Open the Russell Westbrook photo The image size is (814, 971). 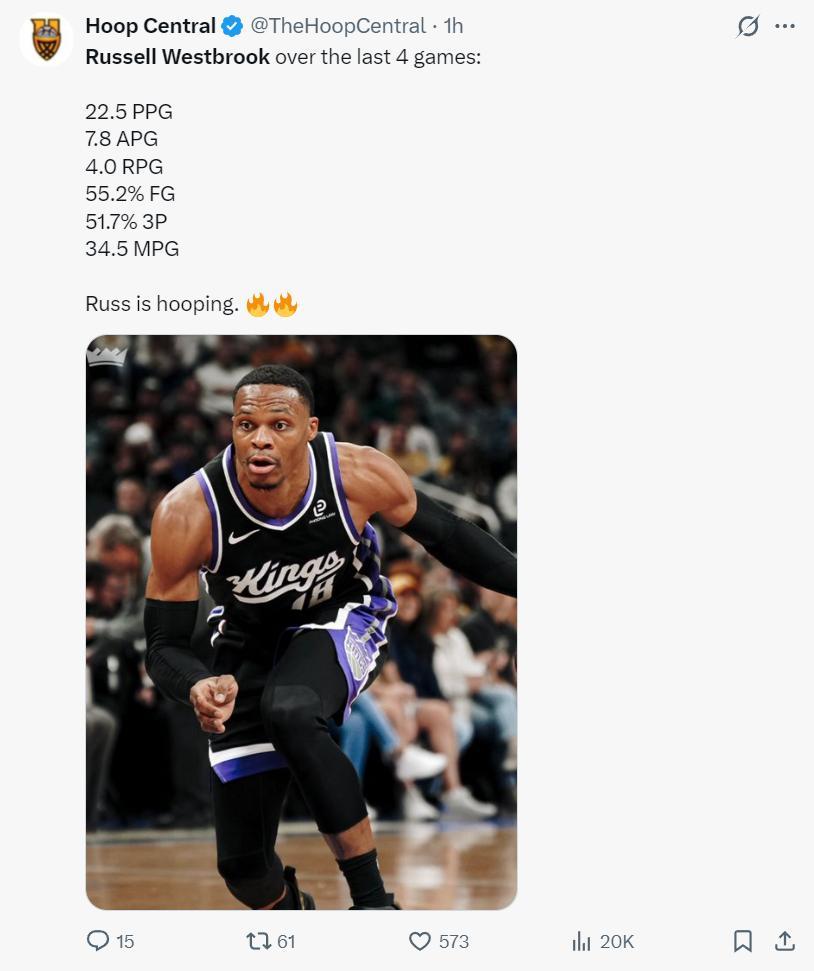[301, 621]
